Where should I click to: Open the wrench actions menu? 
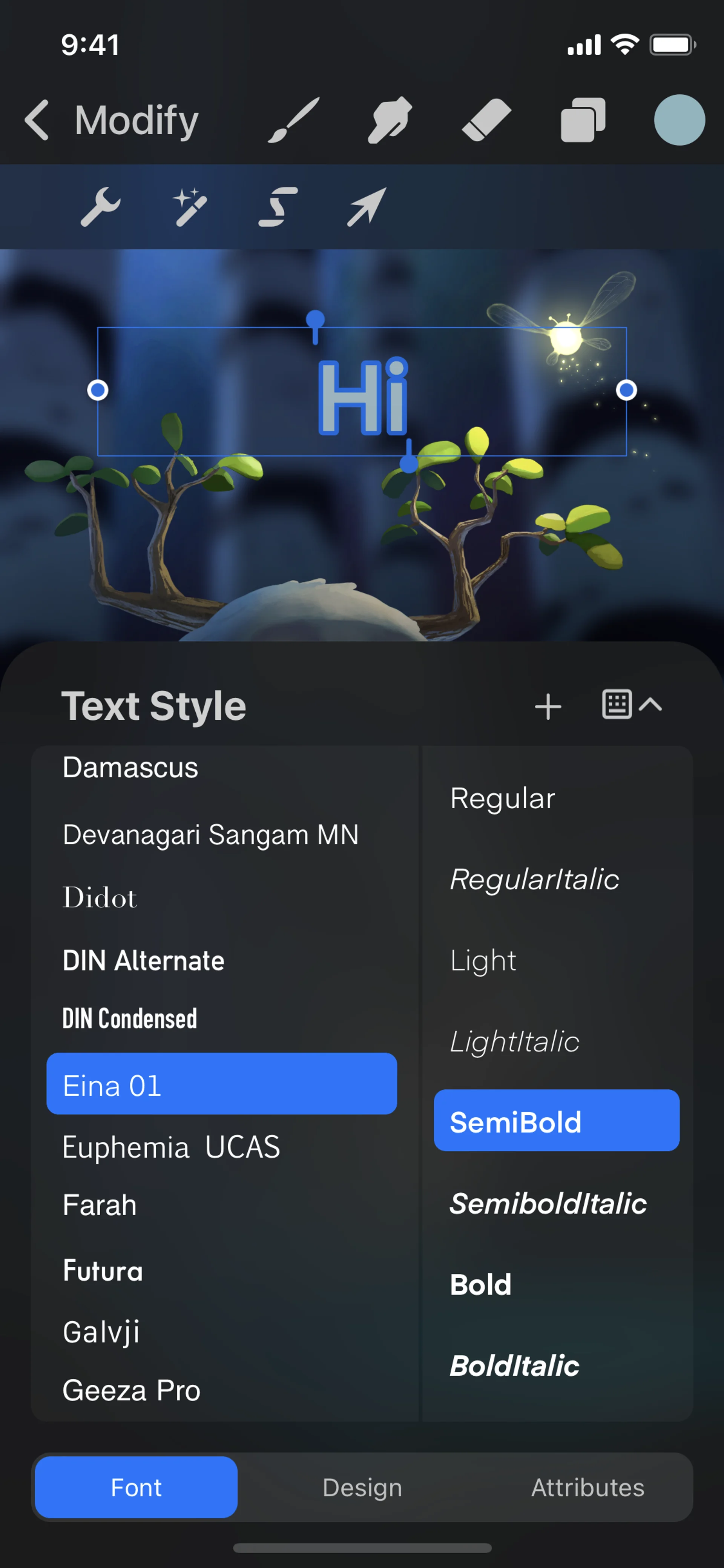(100, 207)
